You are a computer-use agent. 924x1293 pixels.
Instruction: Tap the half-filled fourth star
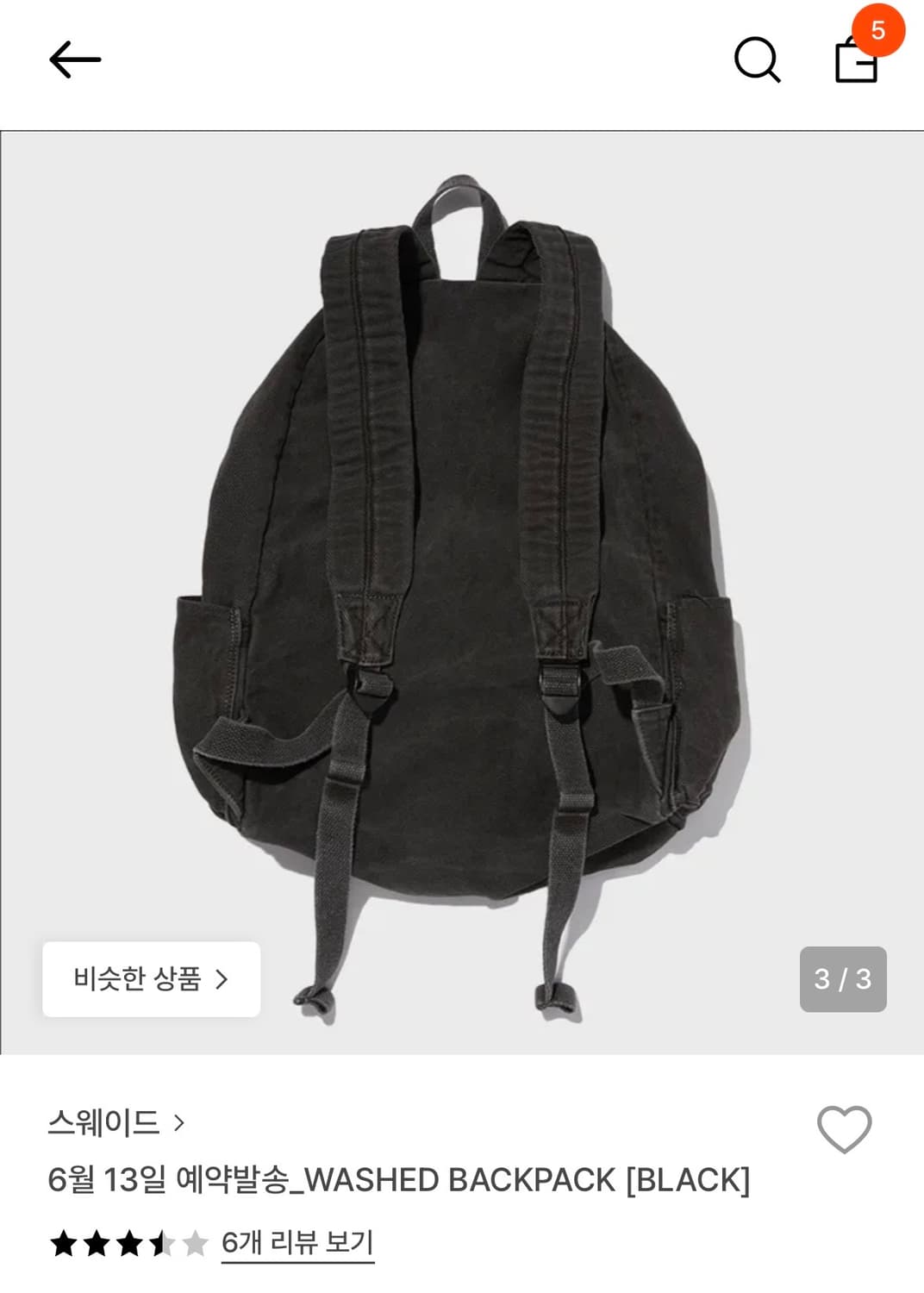tap(163, 1245)
